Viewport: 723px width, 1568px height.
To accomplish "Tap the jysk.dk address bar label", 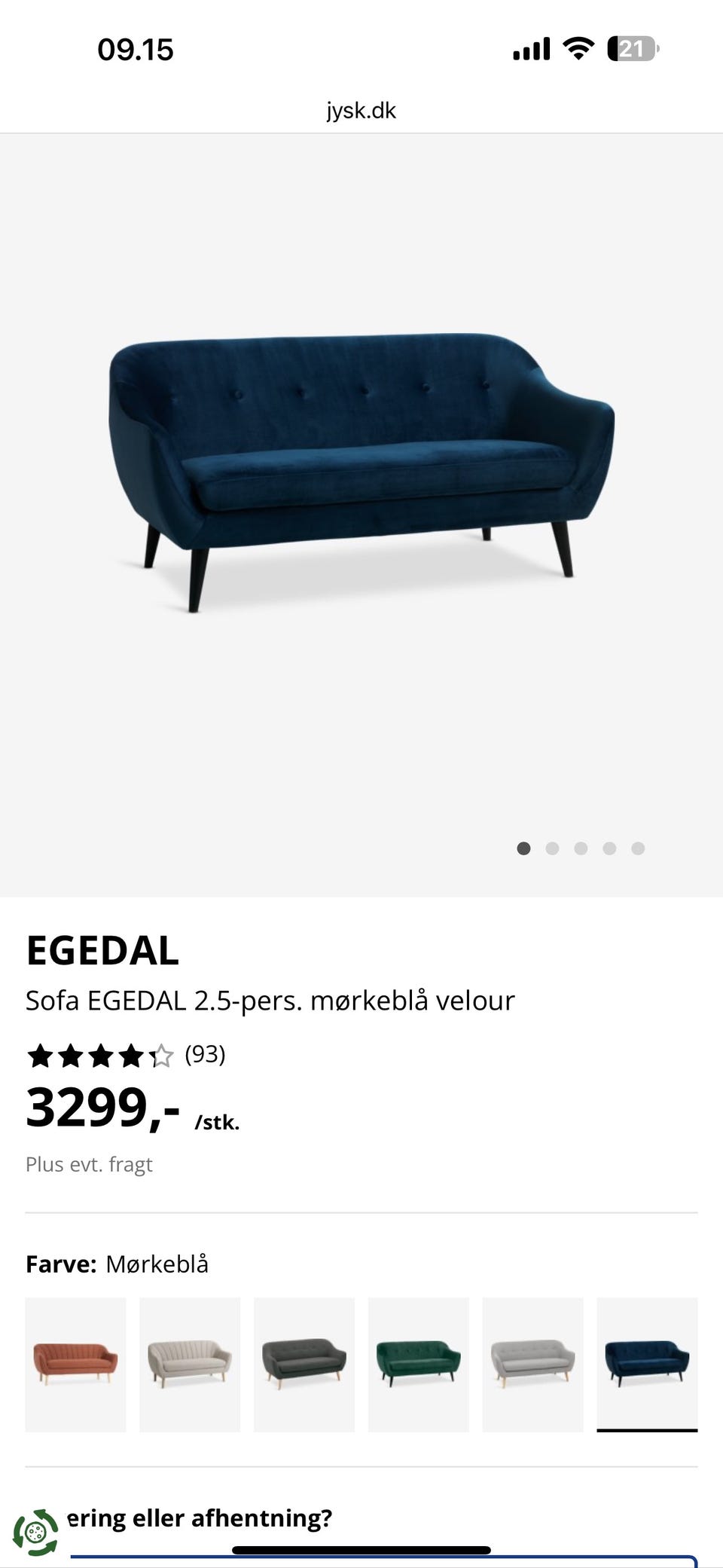I will coord(361,110).
